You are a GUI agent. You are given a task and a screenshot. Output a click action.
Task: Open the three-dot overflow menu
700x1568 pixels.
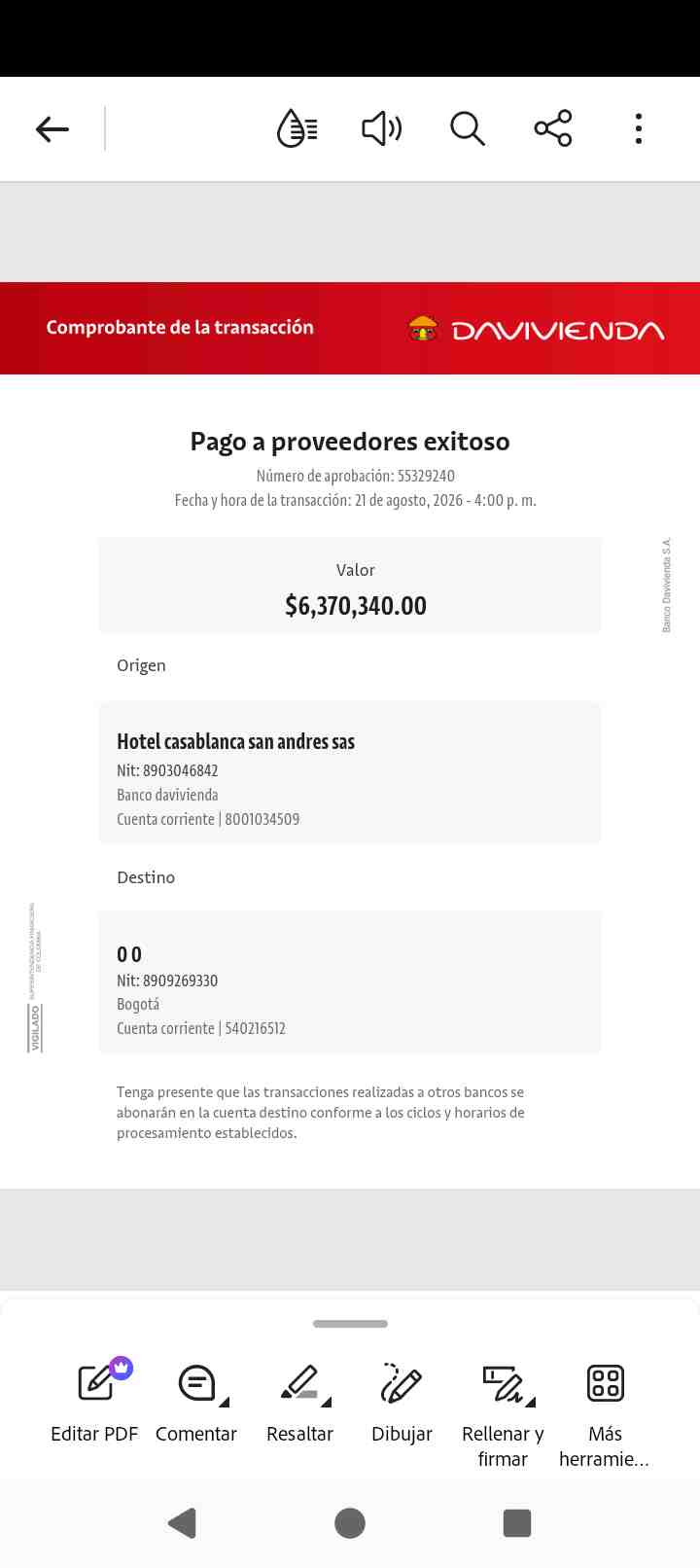click(639, 128)
